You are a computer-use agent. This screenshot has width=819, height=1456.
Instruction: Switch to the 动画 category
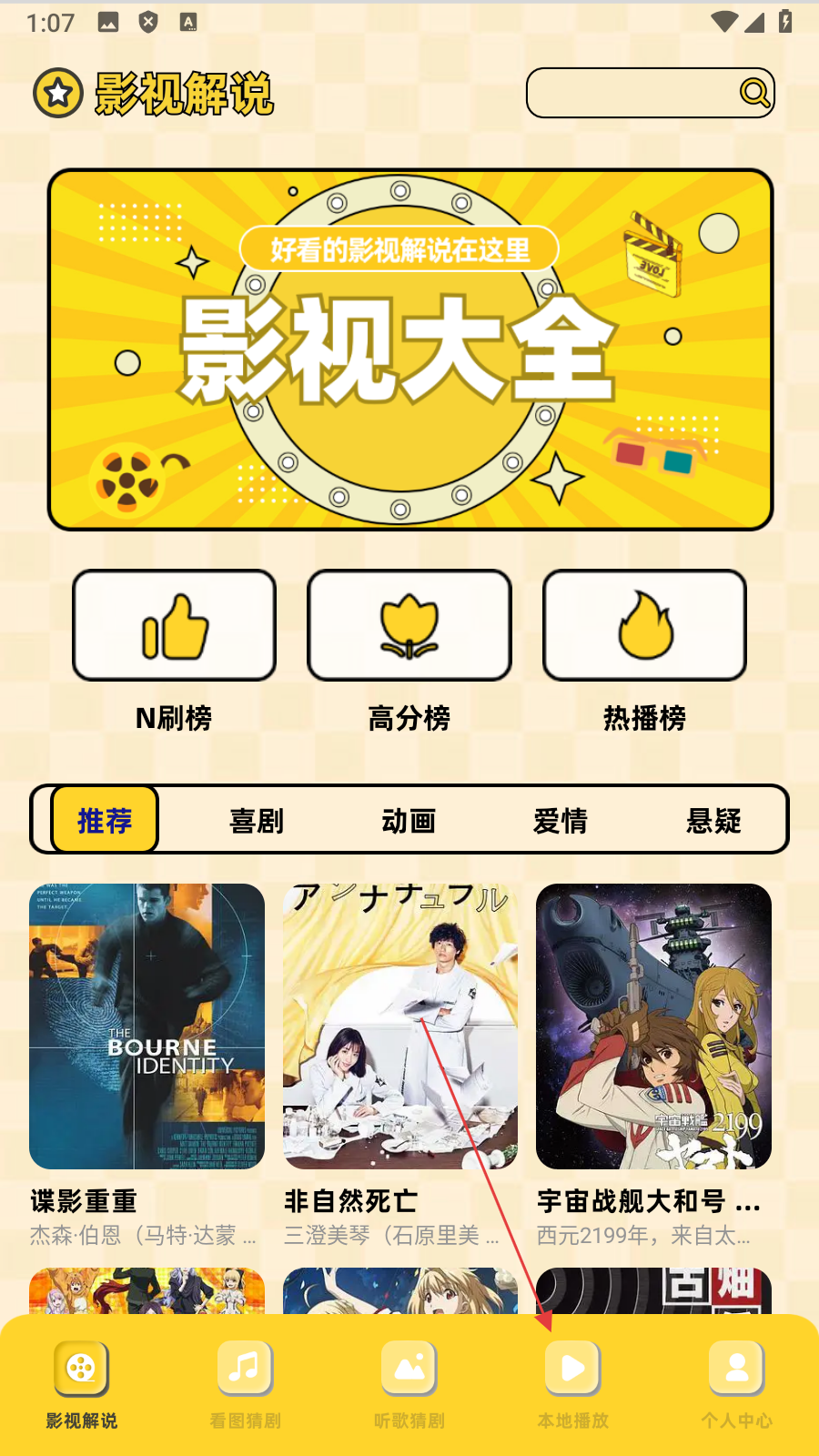tap(409, 820)
